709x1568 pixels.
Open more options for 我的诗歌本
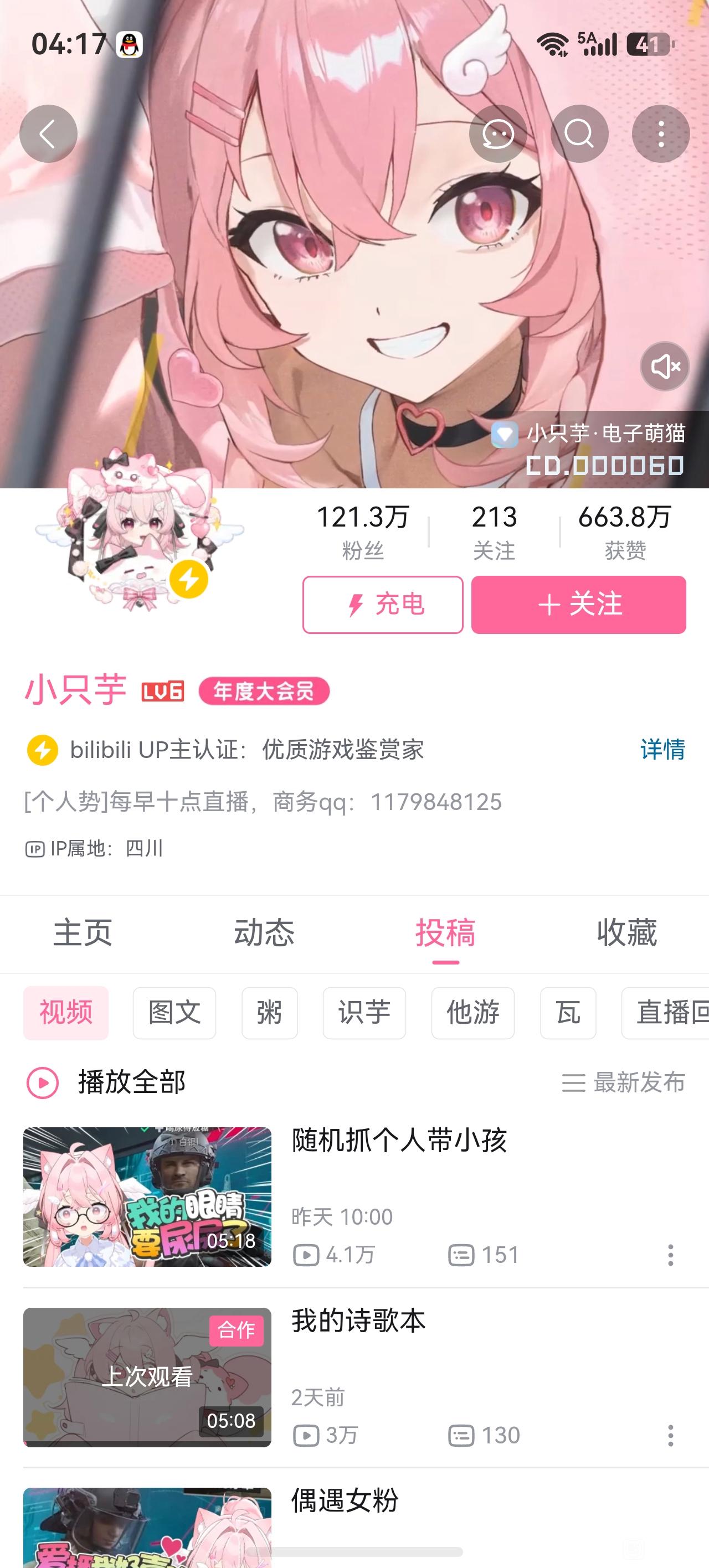click(671, 1435)
